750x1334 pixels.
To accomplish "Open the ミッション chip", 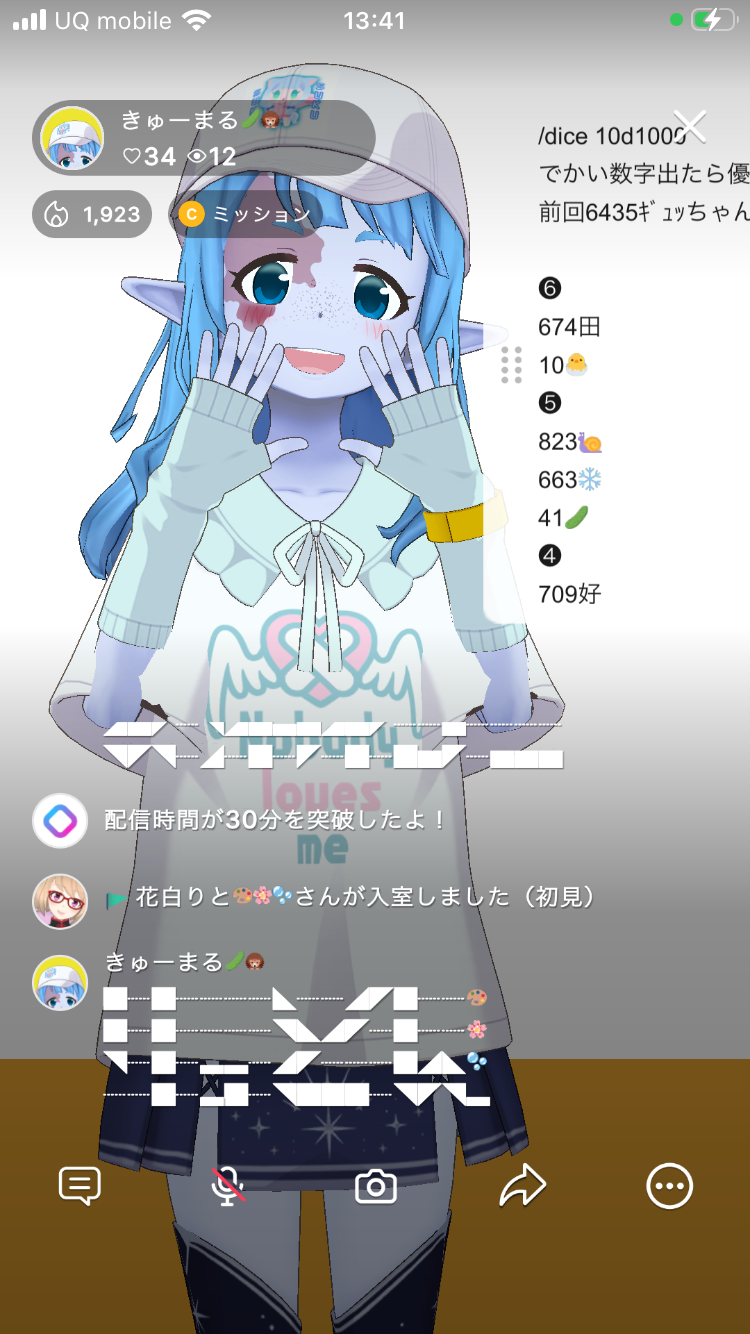I will 245,214.
